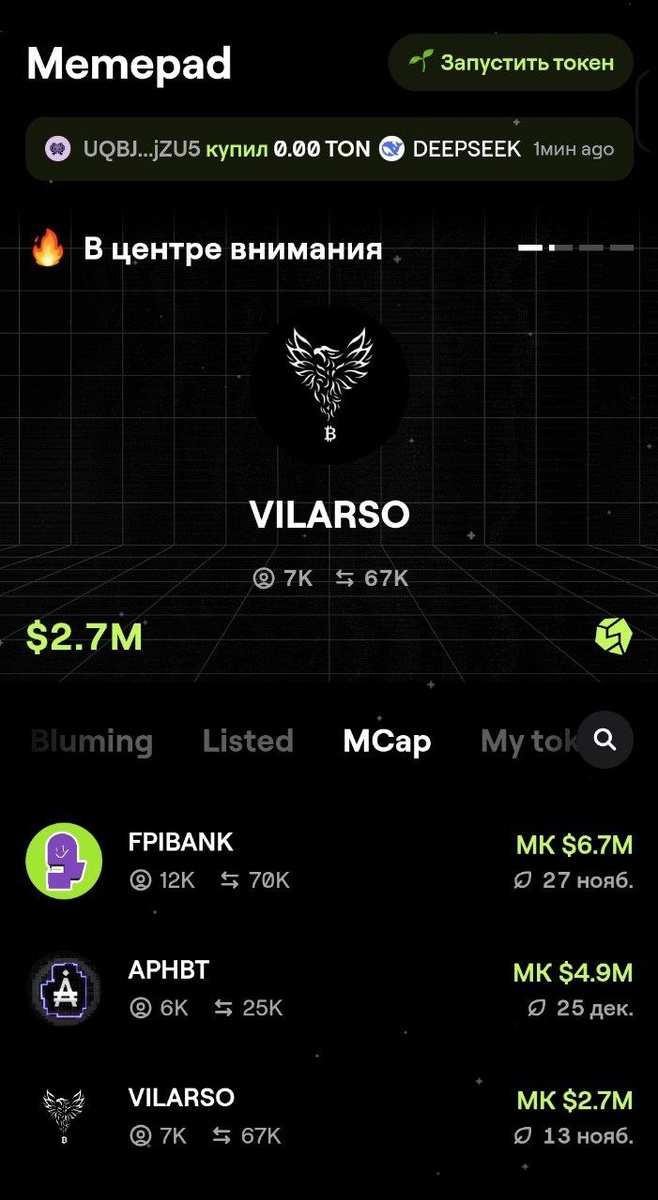The width and height of the screenshot is (658, 1200).
Task: Open the FPIBANK token row
Action: (328, 861)
